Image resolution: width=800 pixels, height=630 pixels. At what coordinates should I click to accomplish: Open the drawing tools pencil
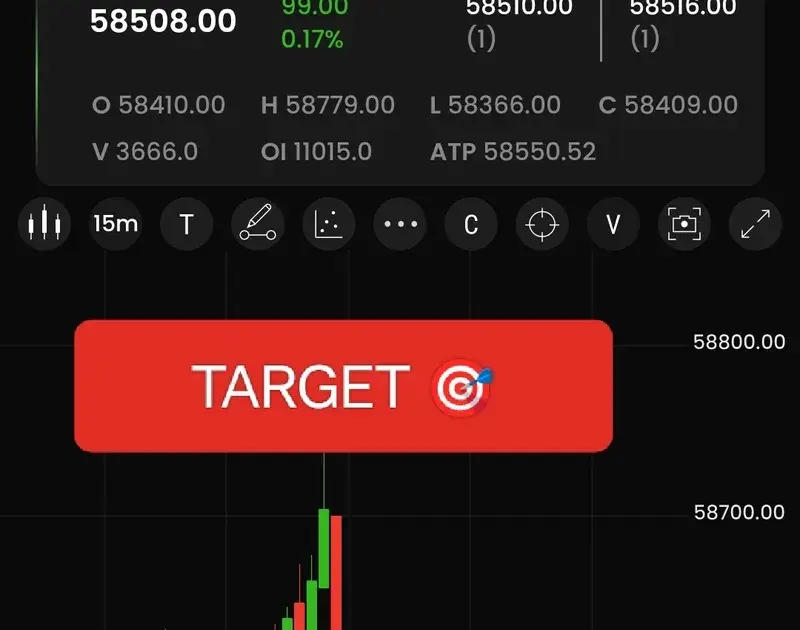coord(257,224)
